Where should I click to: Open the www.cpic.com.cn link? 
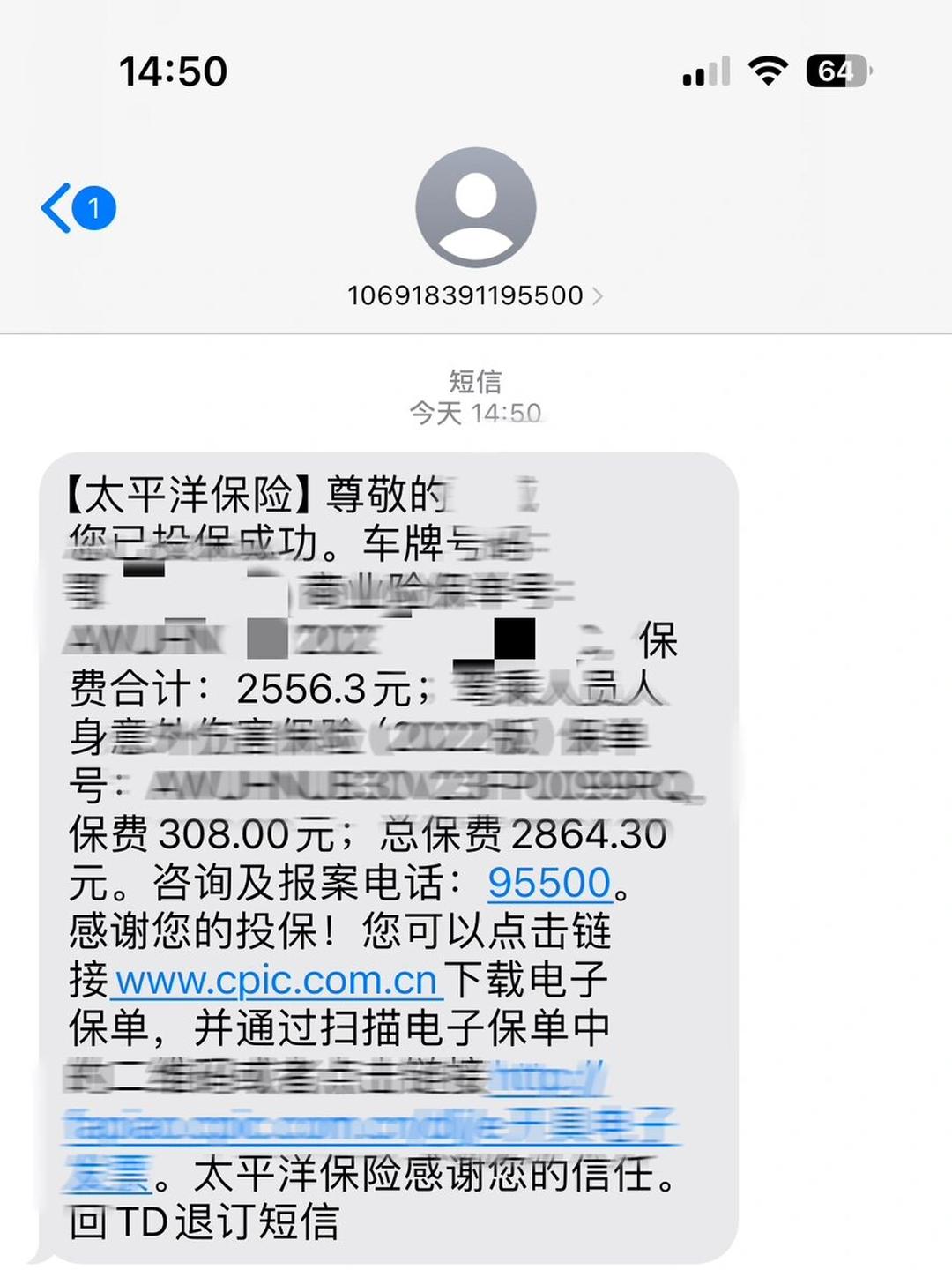(x=277, y=980)
